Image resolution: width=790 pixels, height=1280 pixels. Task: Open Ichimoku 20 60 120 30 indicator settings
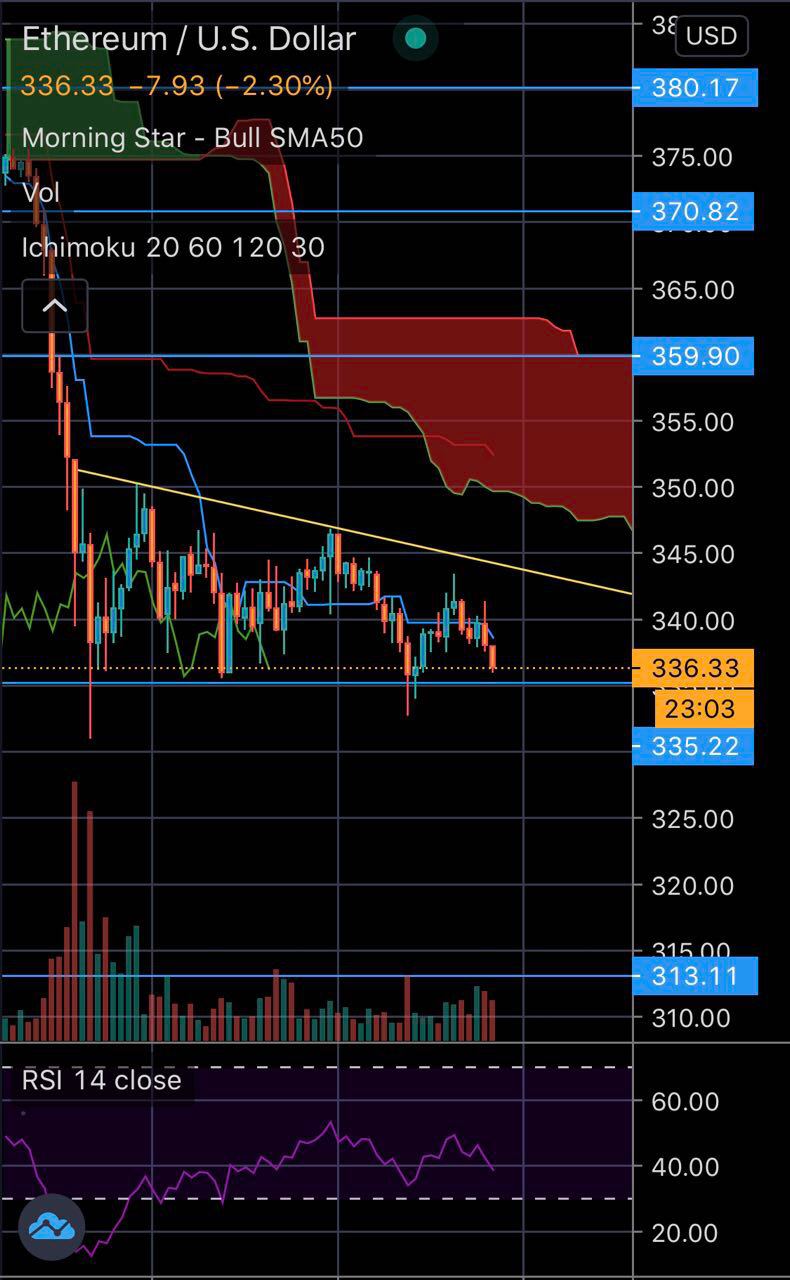click(x=173, y=247)
